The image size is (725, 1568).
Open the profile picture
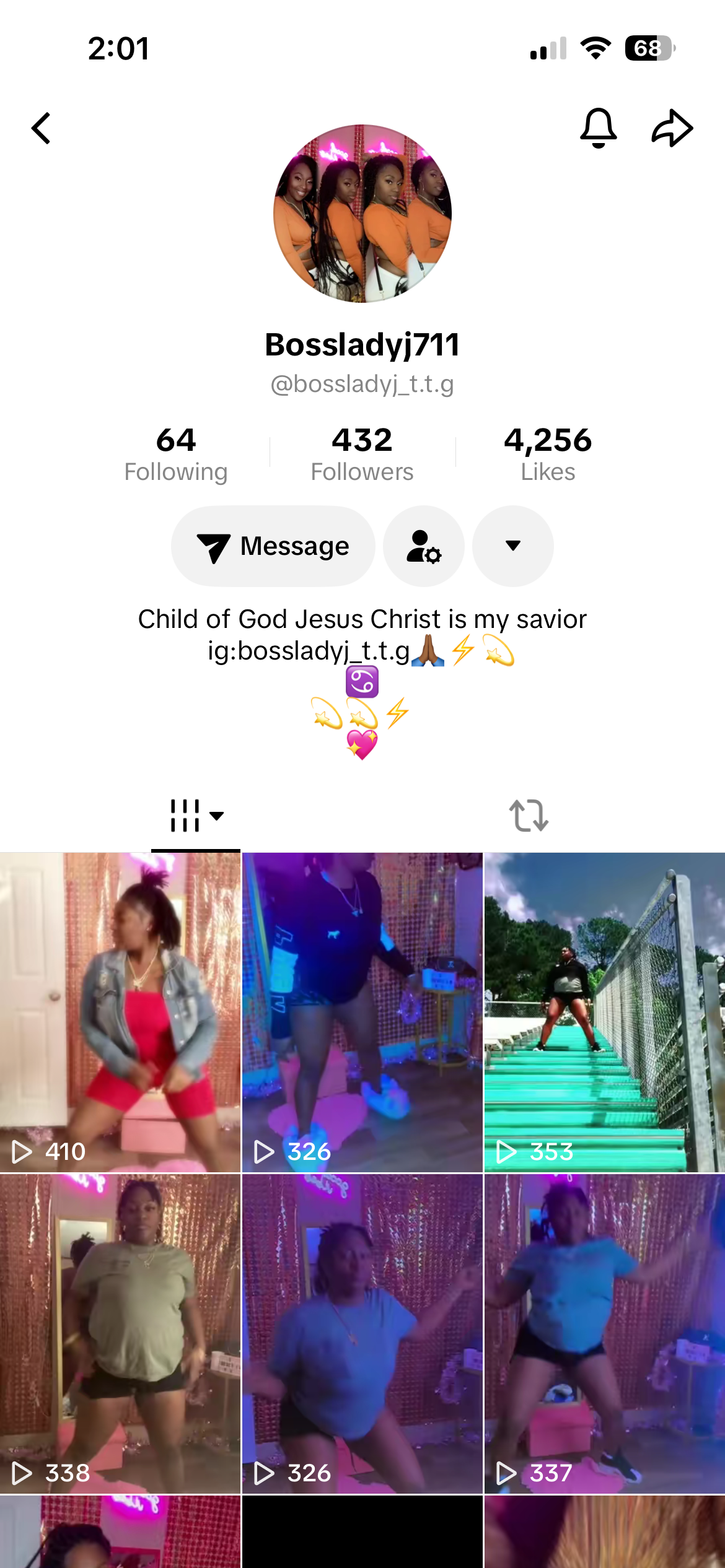click(x=362, y=214)
